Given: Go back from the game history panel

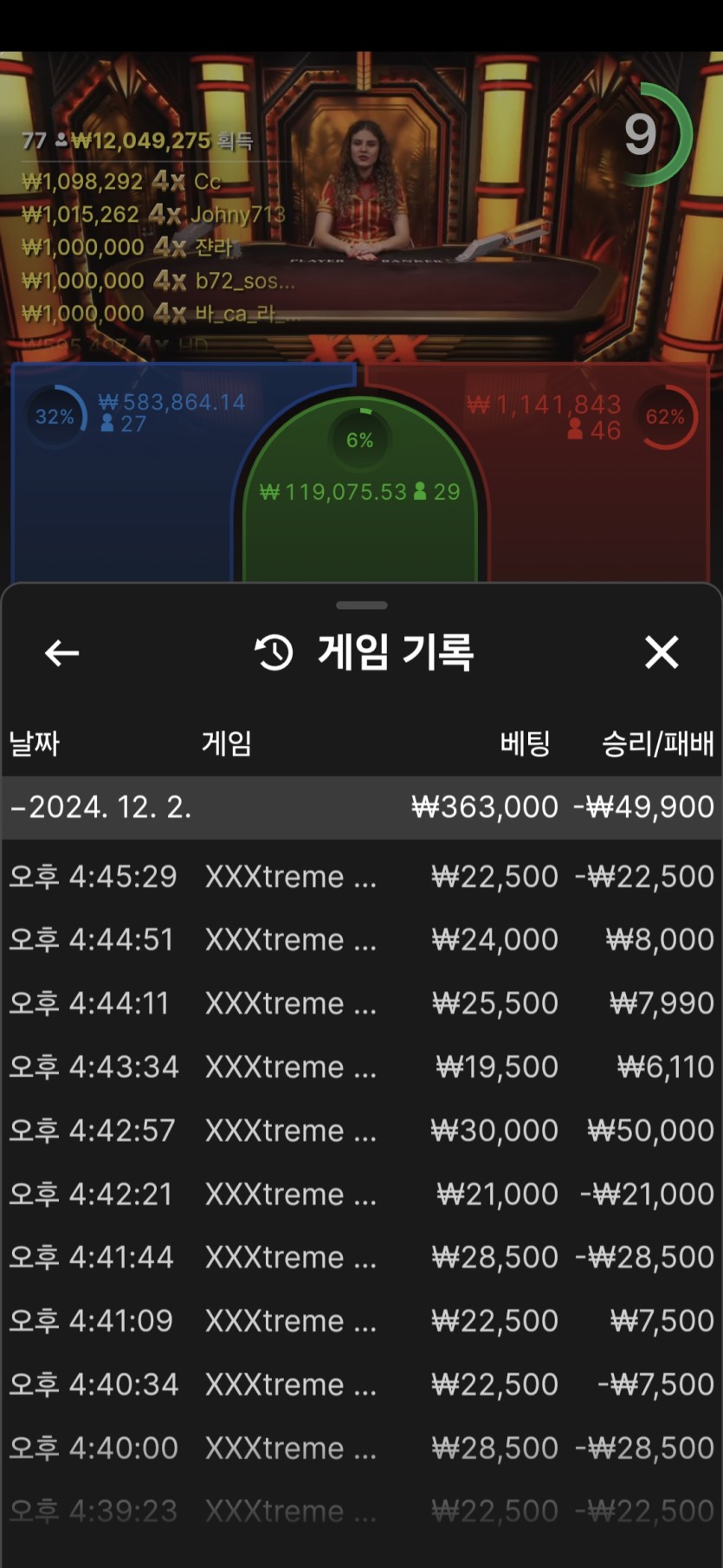Looking at the screenshot, I should pos(61,653).
